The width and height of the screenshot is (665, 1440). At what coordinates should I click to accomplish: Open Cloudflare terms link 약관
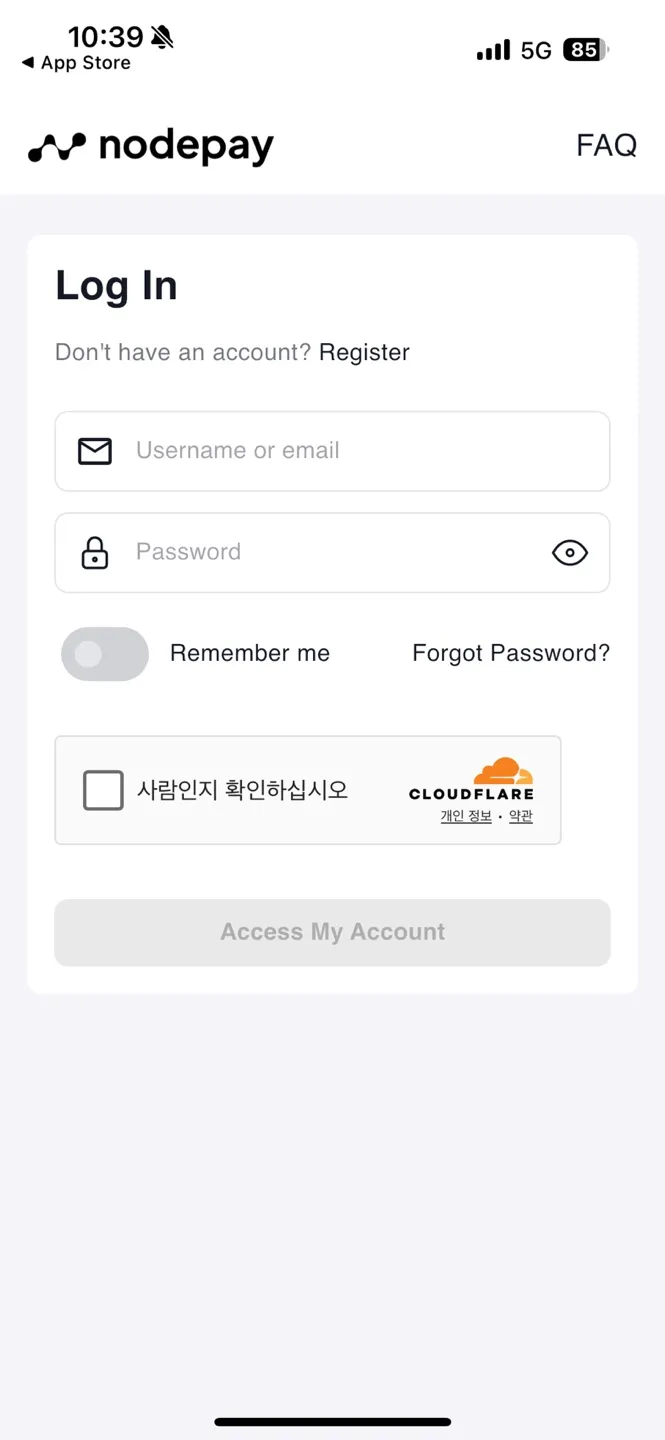tap(520, 817)
